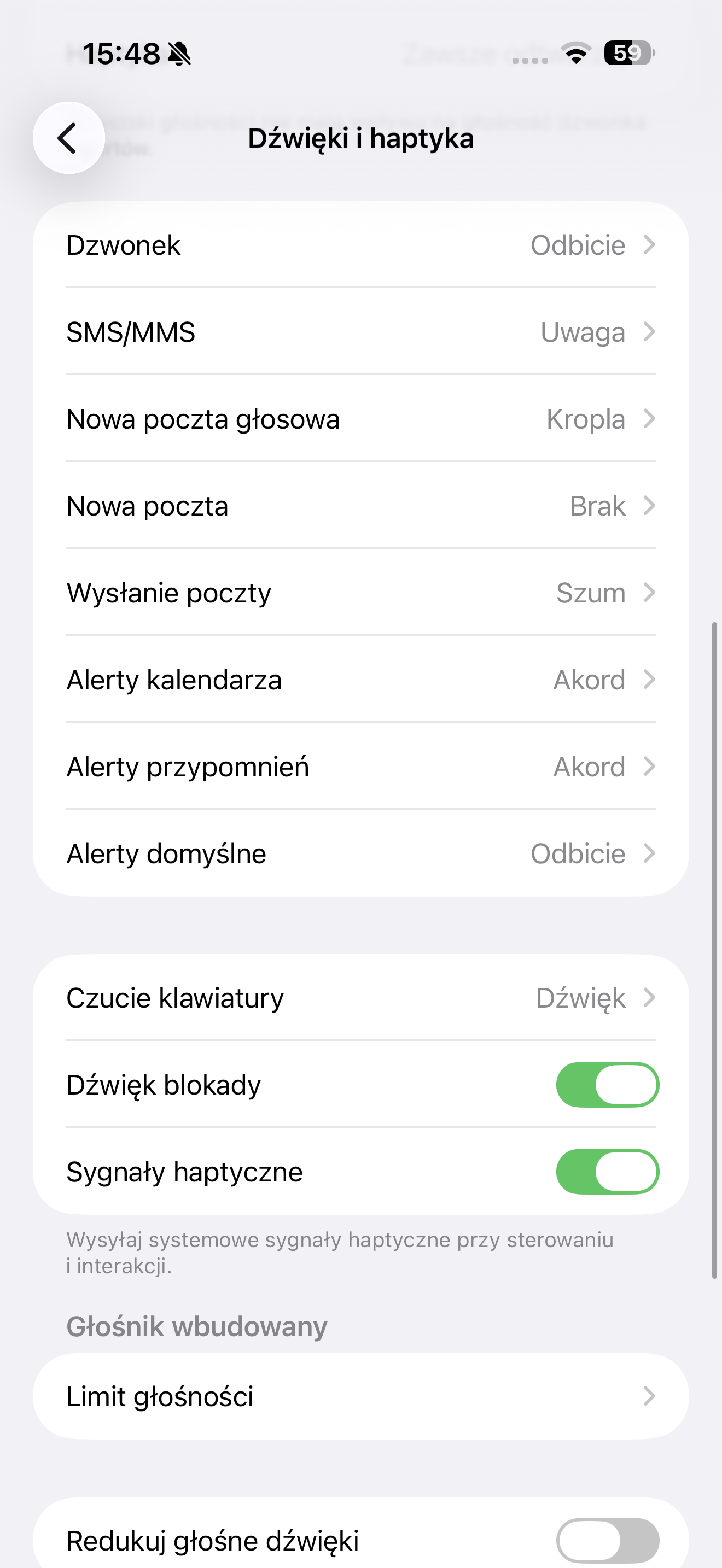Select the Nowa poczta głosowa row
This screenshot has height=1568, width=722.
pos(360,419)
